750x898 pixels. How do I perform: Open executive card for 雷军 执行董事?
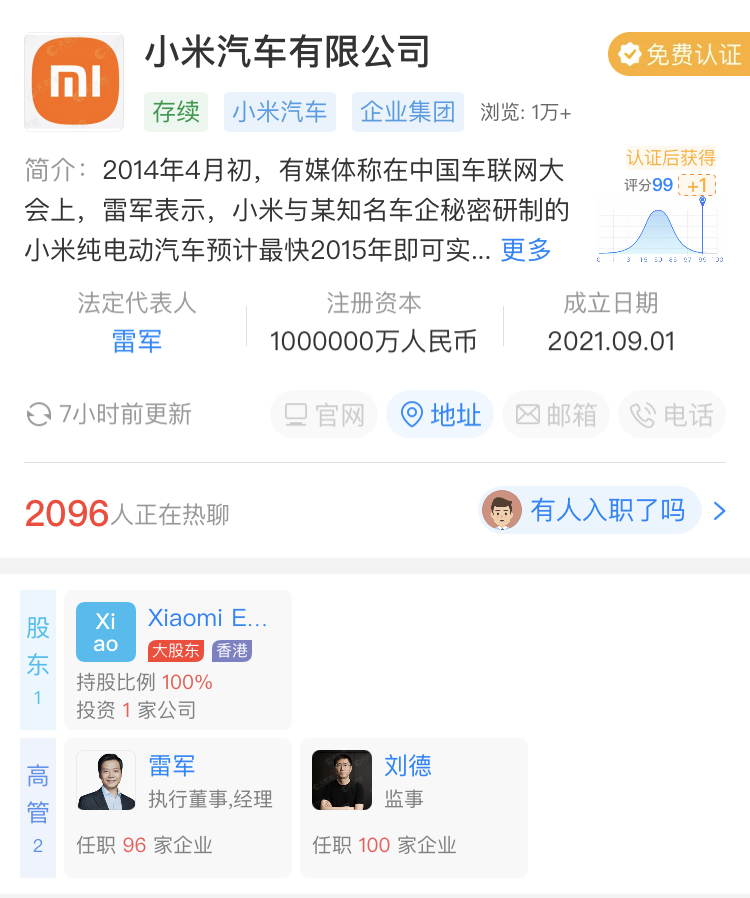point(178,807)
